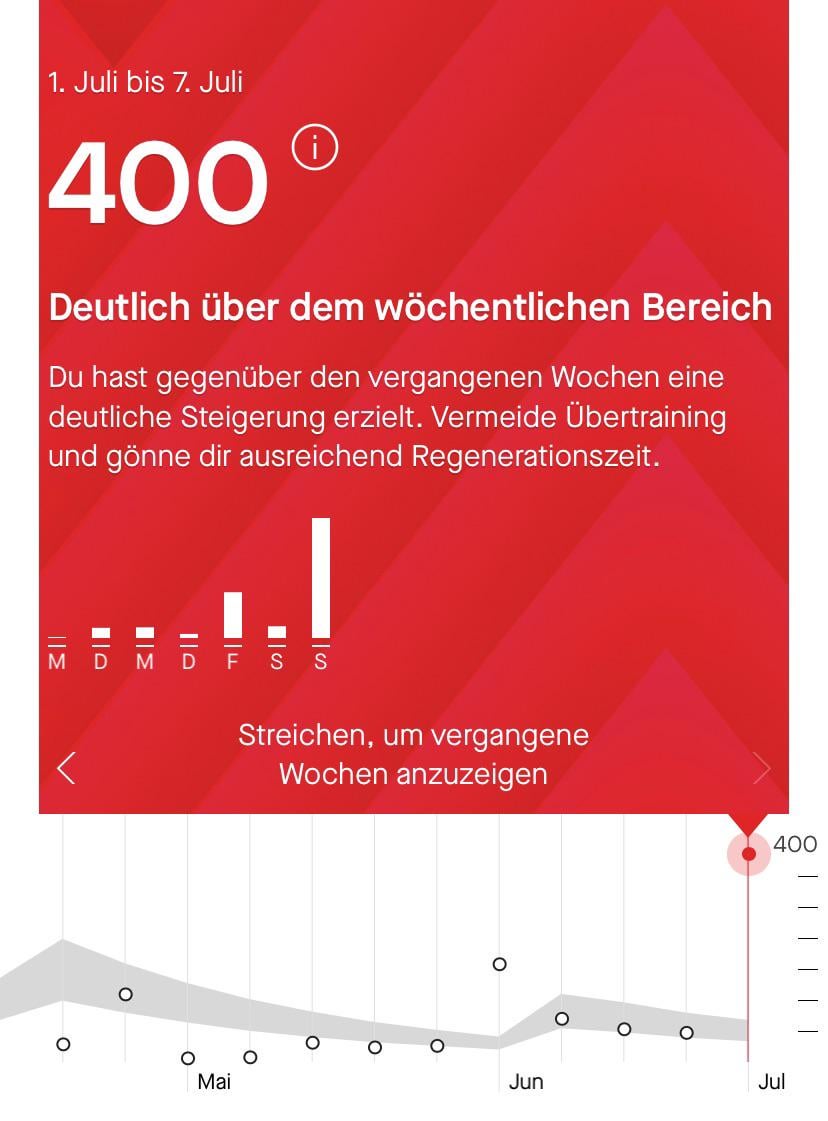Select the high data point above gray band

click(500, 964)
